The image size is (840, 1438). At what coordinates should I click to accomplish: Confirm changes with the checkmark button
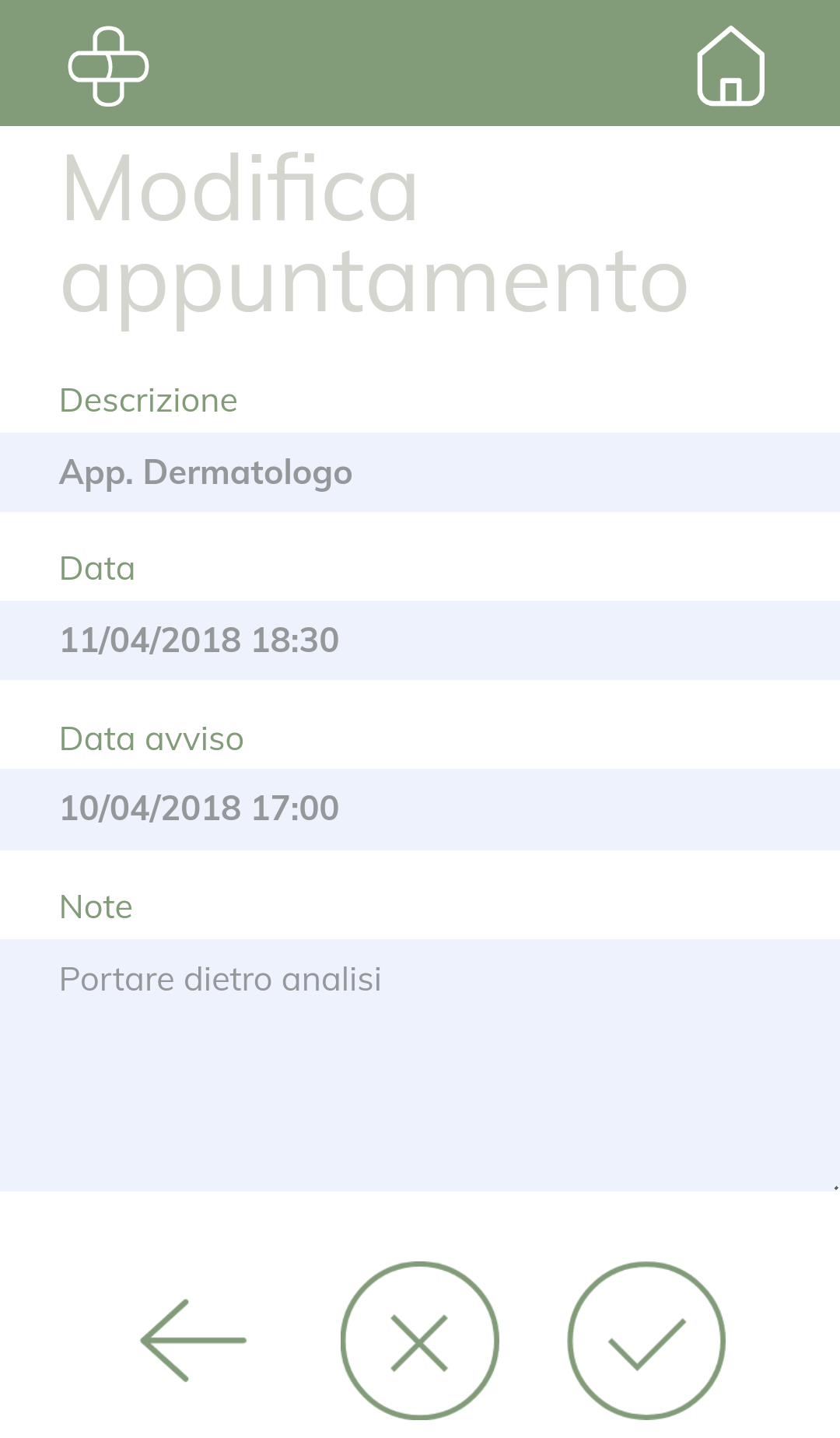646,1341
